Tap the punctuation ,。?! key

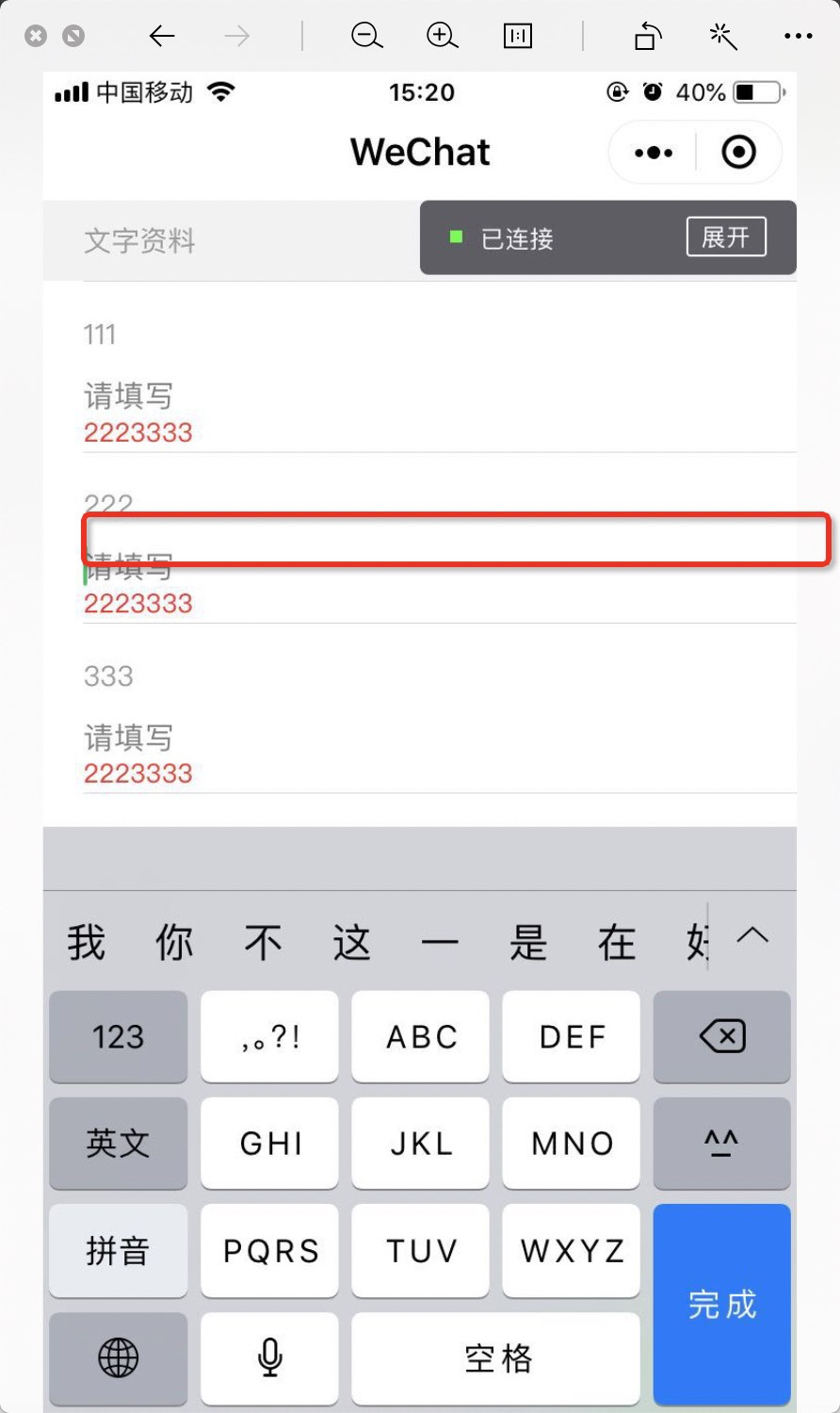click(269, 1036)
